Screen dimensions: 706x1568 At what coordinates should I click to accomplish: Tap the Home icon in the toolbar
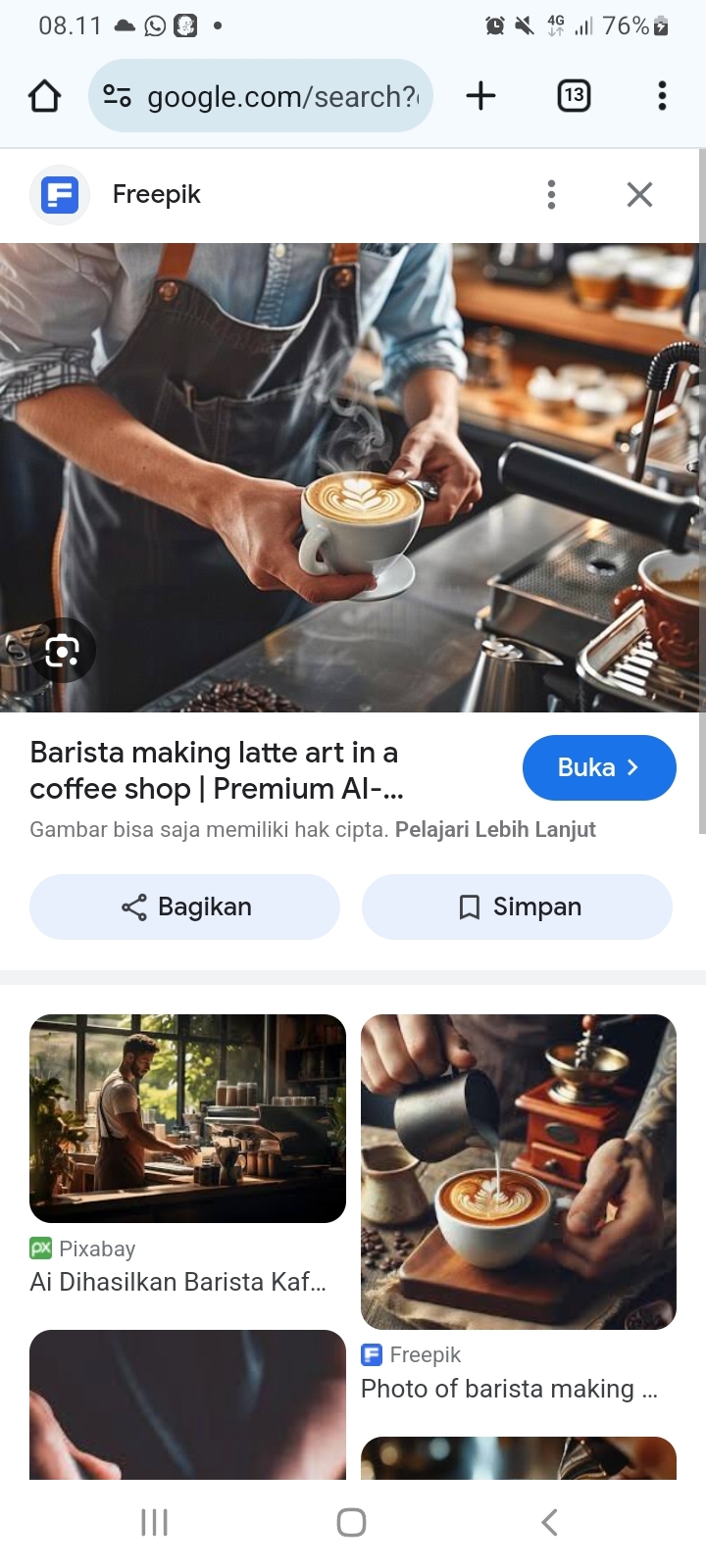click(43, 96)
